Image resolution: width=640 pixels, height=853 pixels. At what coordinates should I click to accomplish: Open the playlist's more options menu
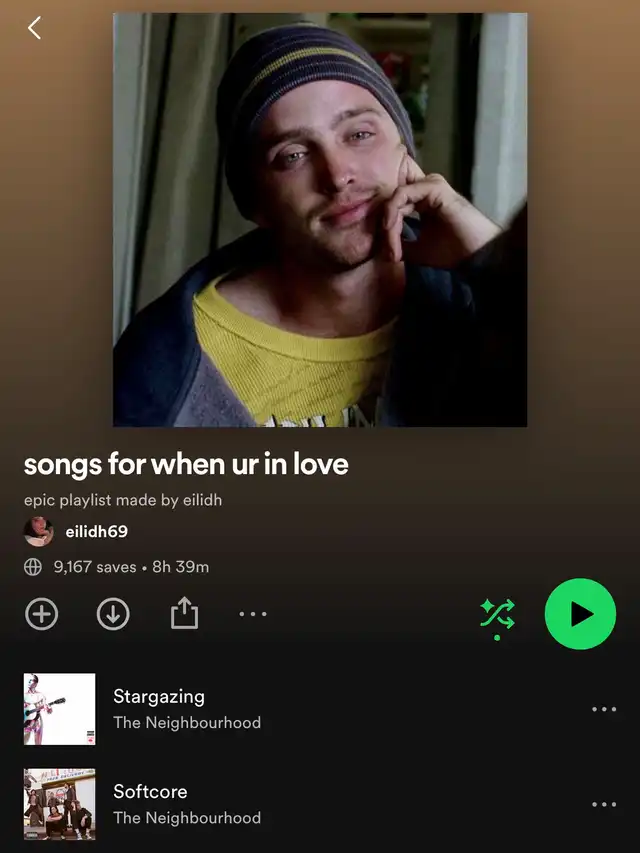253,614
